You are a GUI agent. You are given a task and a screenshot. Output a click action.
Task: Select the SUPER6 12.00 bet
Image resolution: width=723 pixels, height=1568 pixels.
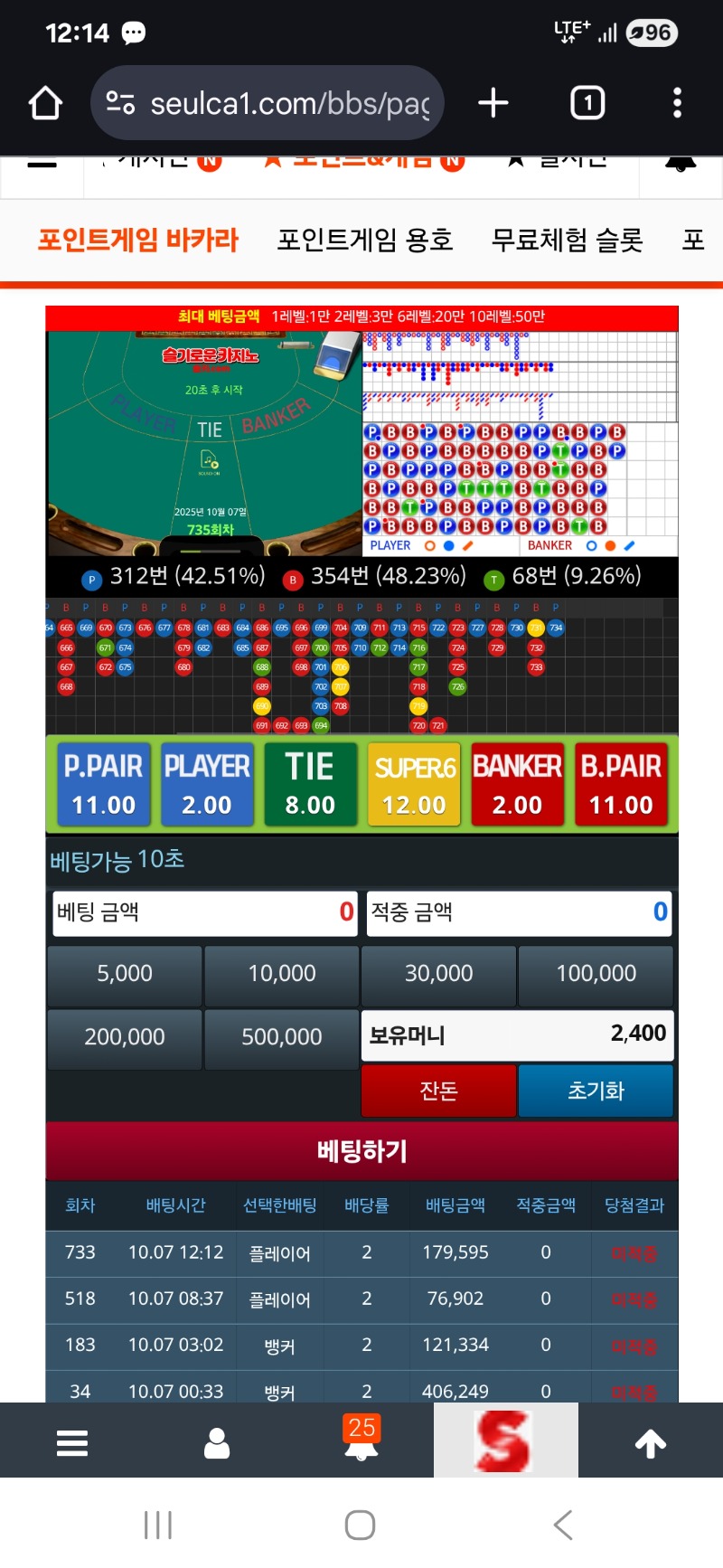pyautogui.click(x=414, y=784)
